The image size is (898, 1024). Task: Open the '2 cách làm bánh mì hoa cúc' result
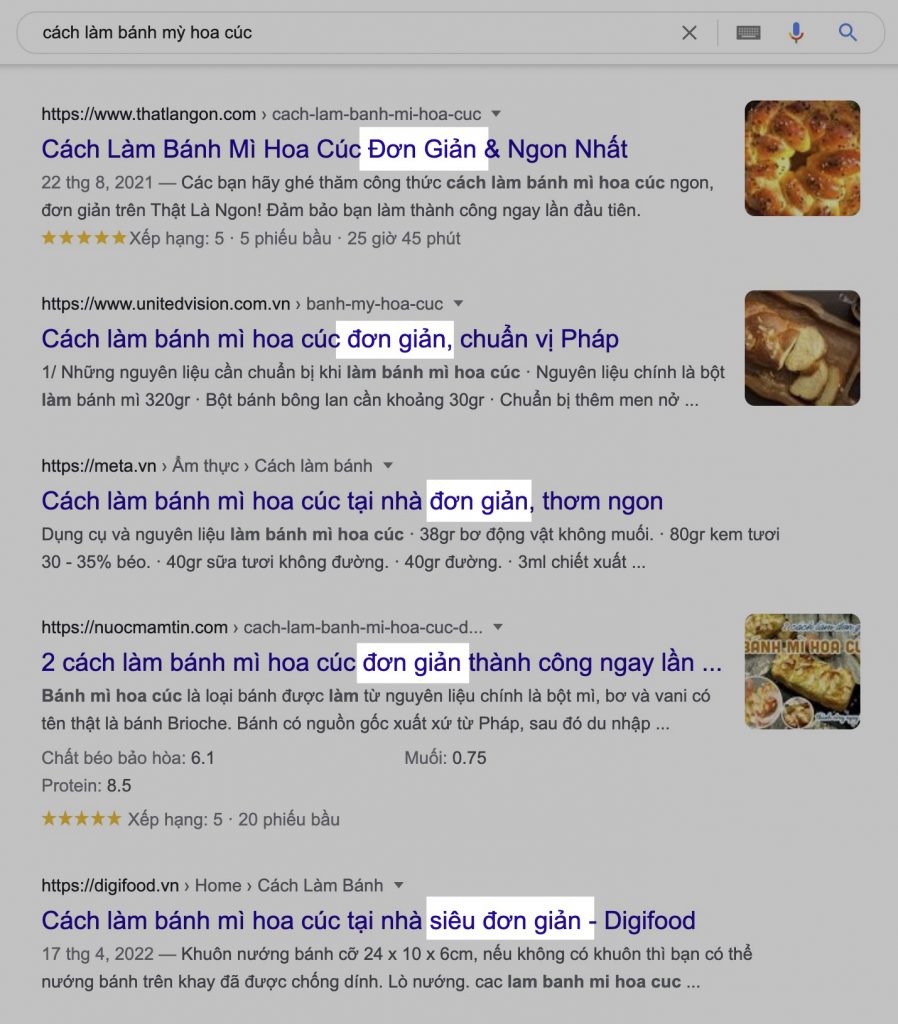pyautogui.click(x=381, y=663)
